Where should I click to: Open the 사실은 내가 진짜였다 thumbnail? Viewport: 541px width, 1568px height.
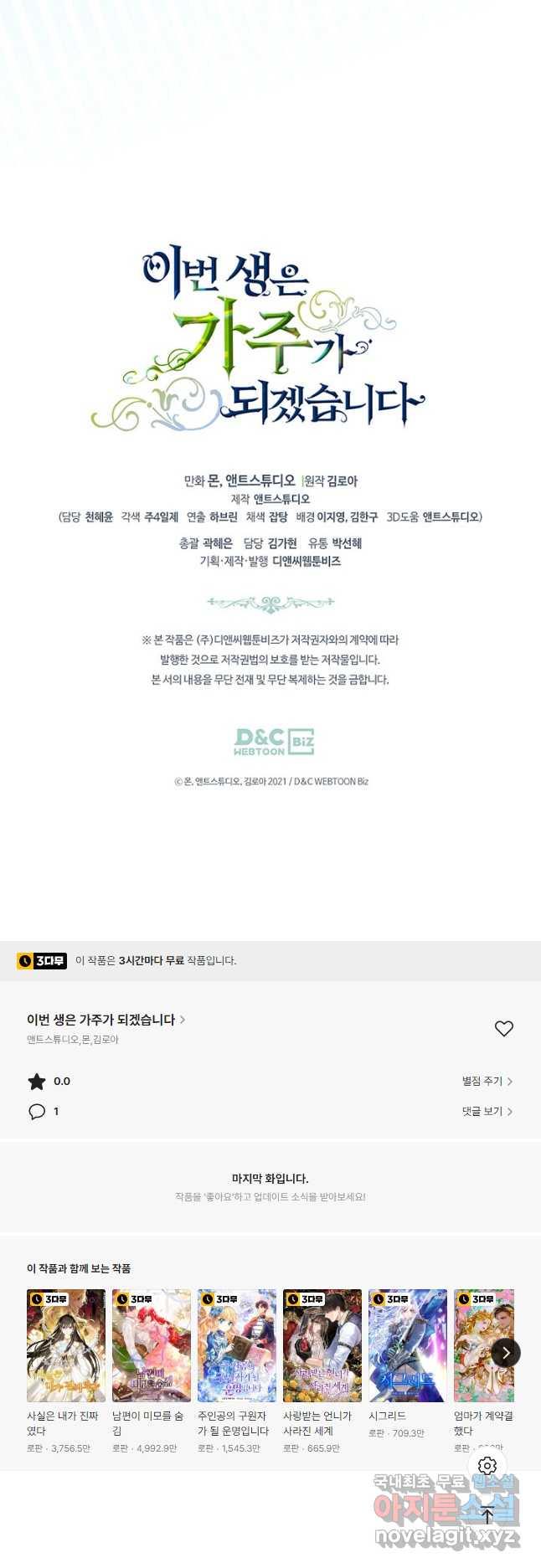pyautogui.click(x=66, y=1345)
